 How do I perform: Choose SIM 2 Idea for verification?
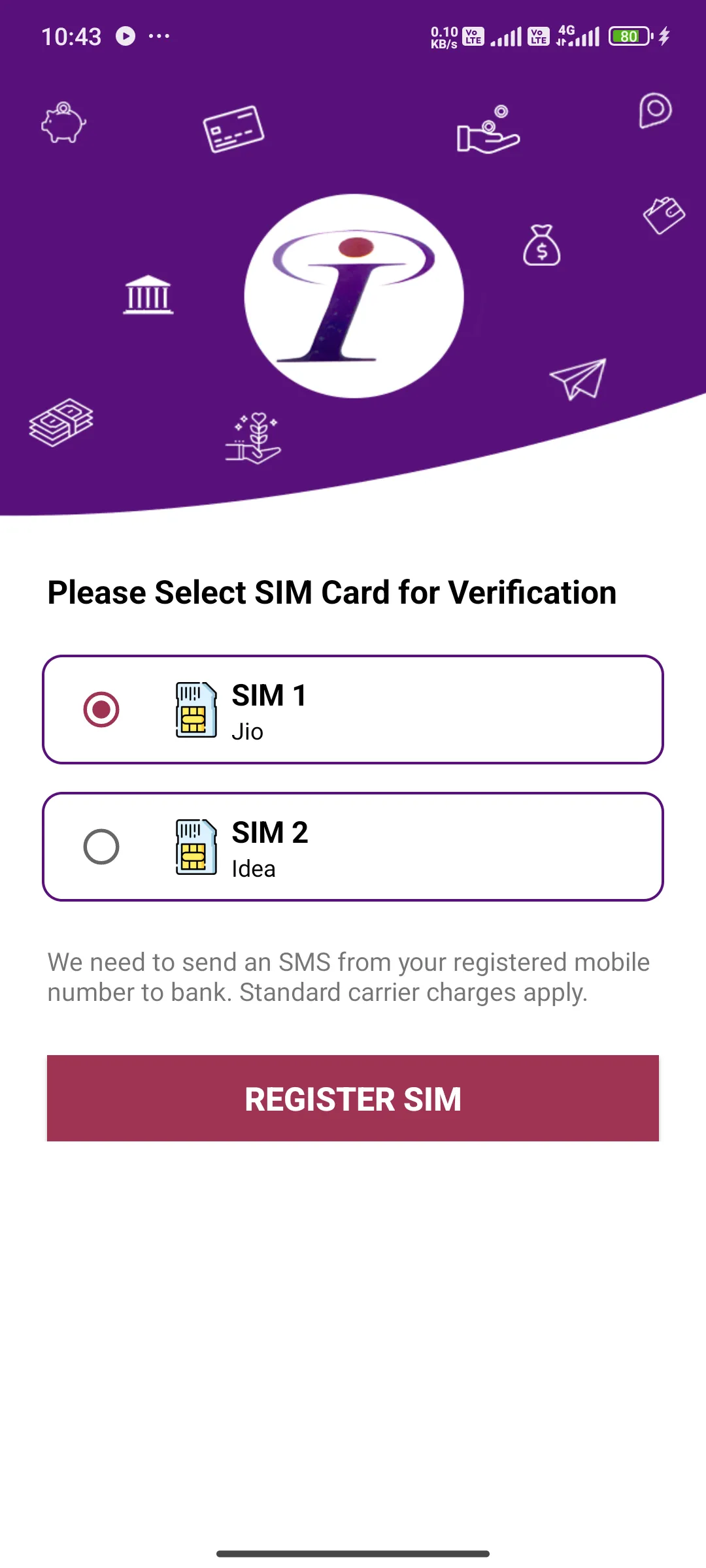tap(101, 847)
